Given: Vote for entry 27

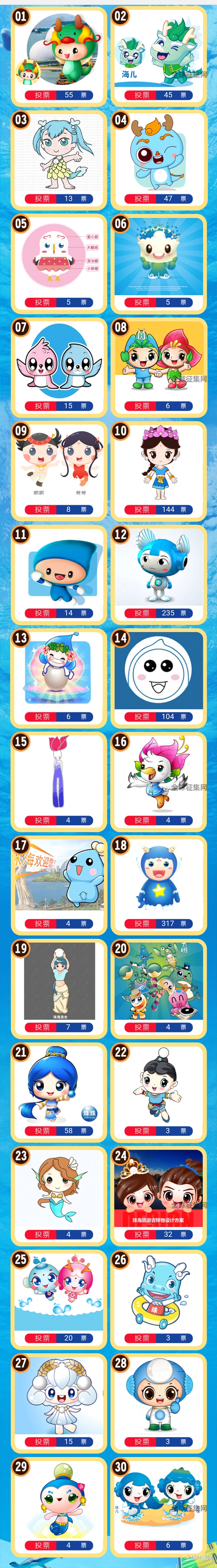Looking at the screenshot, I should [42, 1441].
